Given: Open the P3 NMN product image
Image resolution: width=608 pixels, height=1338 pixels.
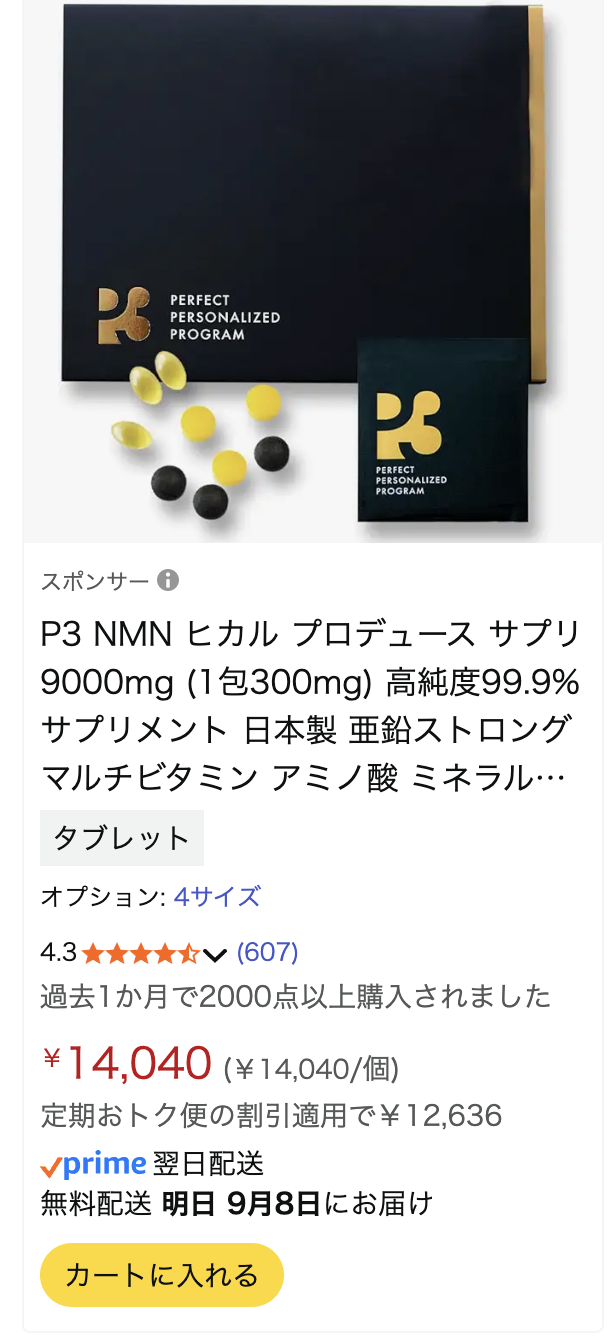Looking at the screenshot, I should click(x=312, y=272).
